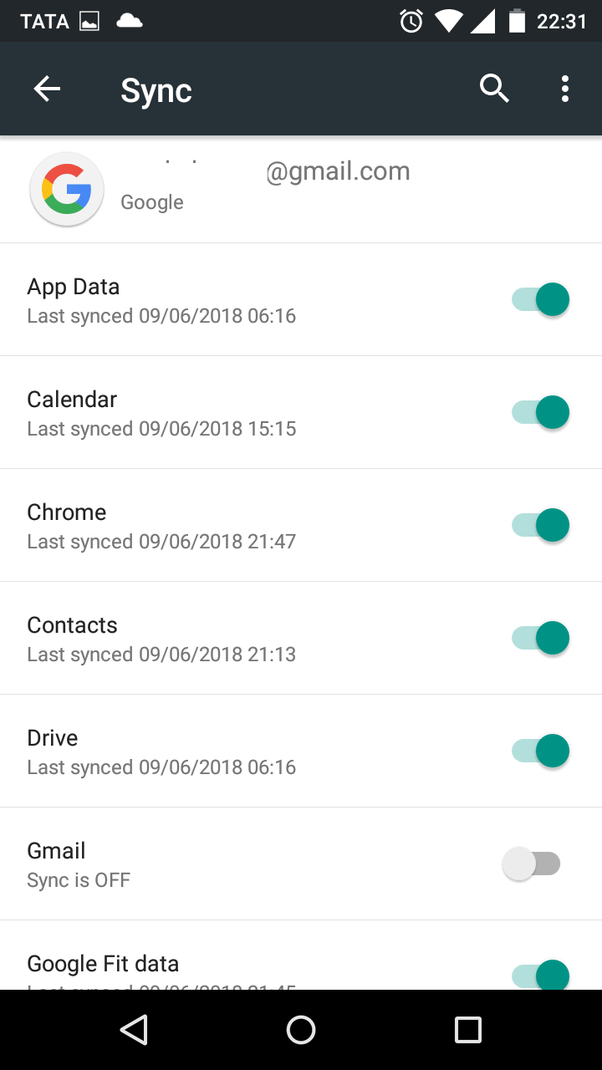Viewport: 602px width, 1070px height.
Task: Open the search magnifier icon
Action: pos(494,89)
